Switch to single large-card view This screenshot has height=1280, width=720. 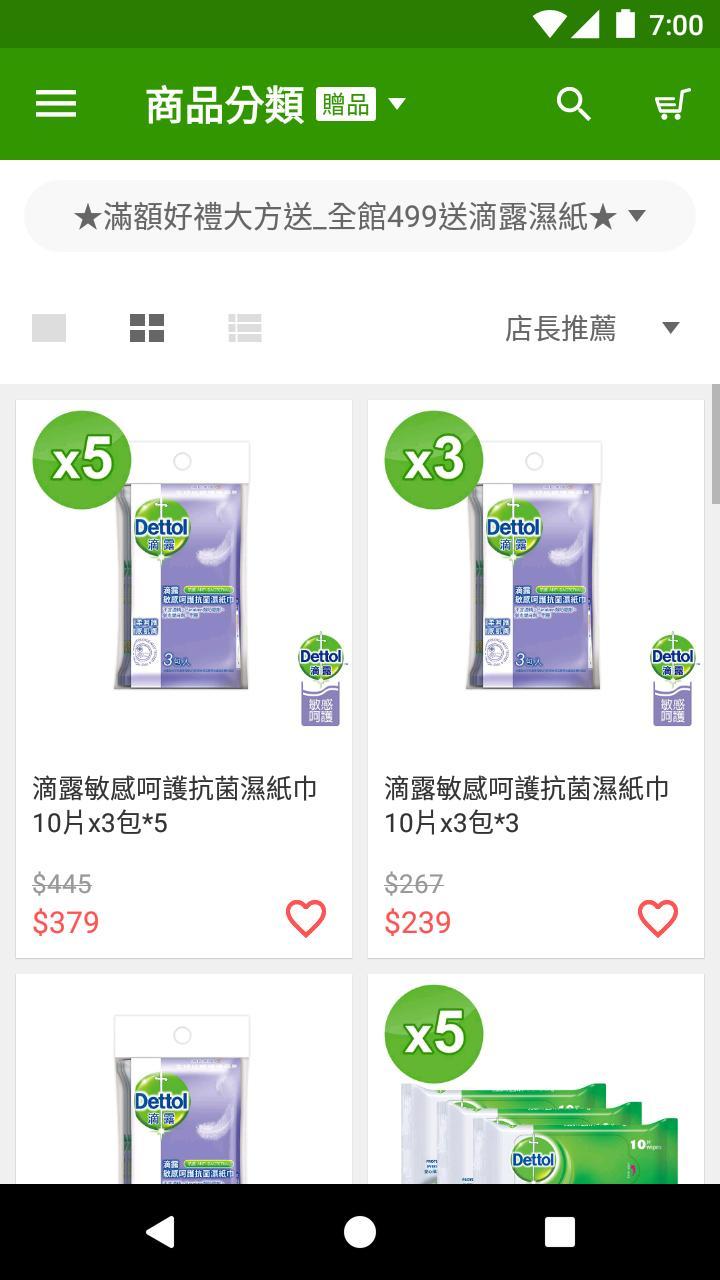point(49,328)
